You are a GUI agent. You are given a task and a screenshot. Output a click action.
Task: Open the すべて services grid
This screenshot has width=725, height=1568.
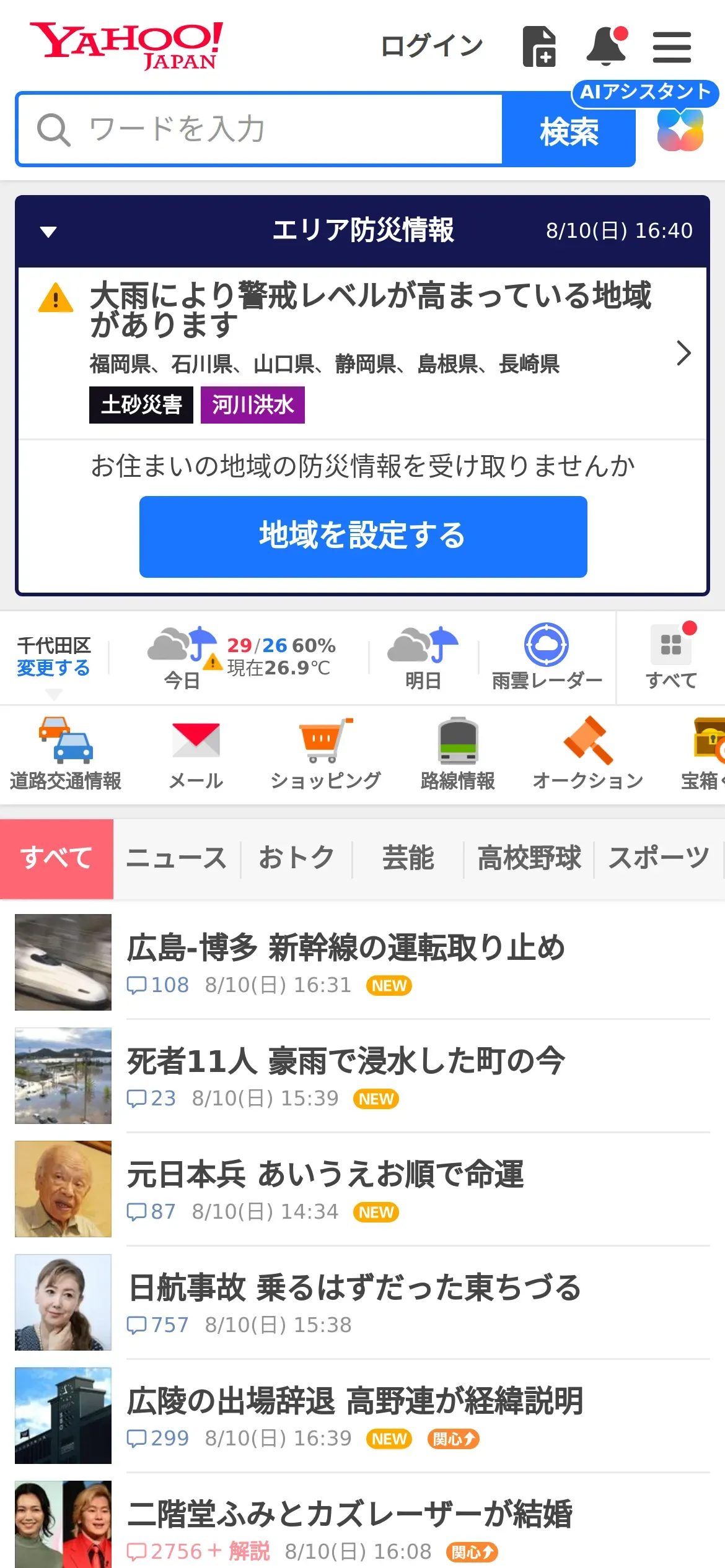[671, 656]
